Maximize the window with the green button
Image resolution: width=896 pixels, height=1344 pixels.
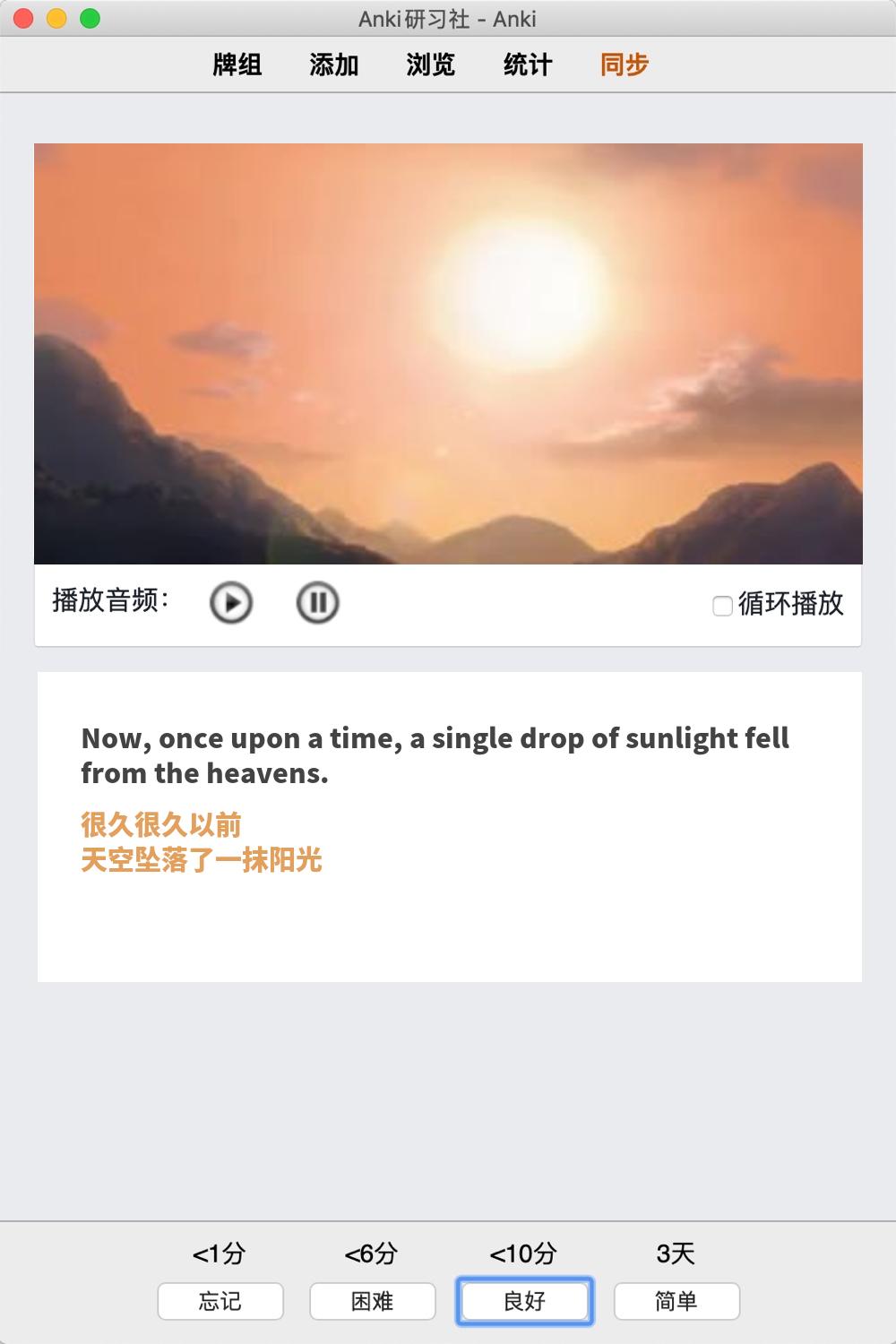pyautogui.click(x=90, y=18)
